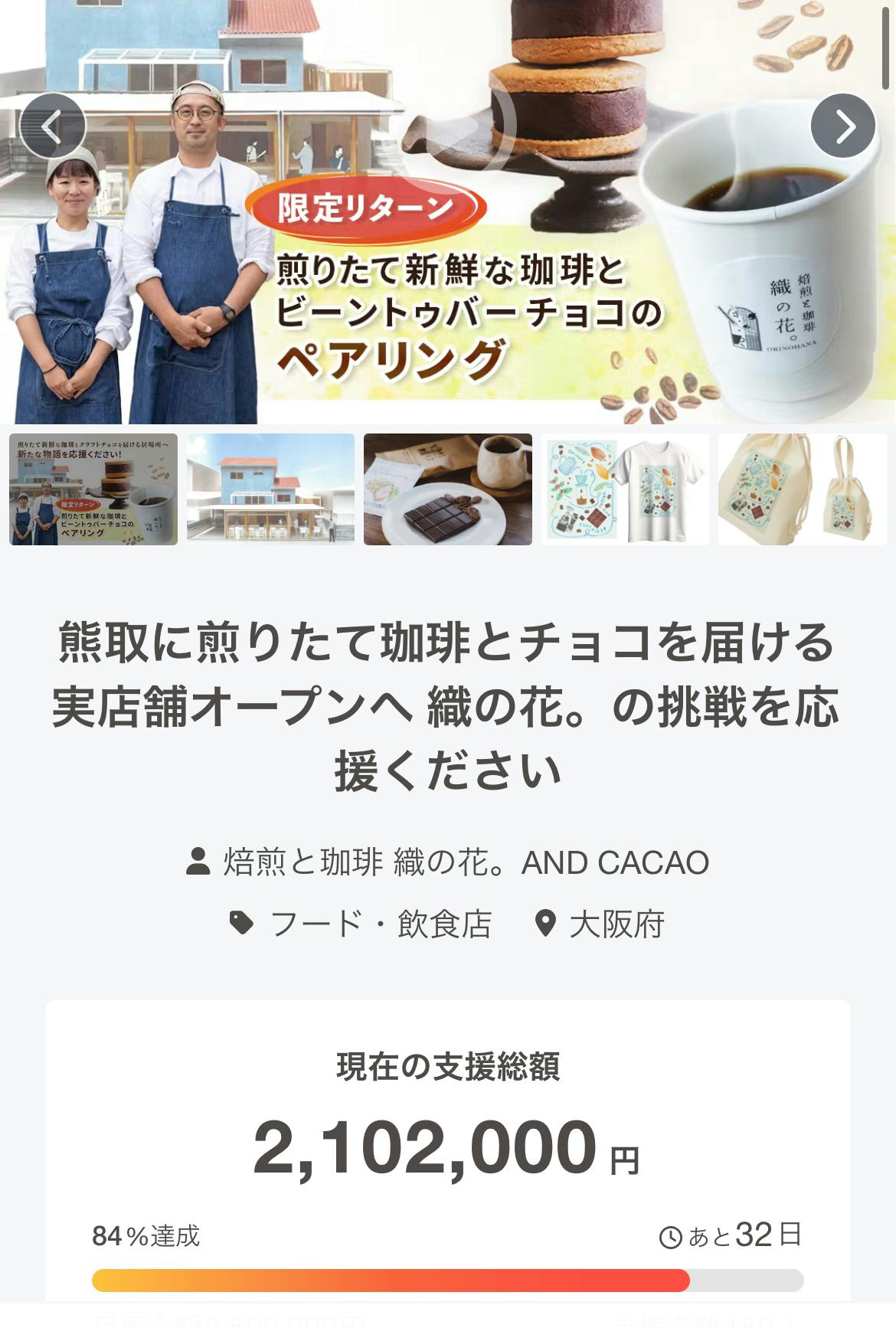View projects located in 大阪府
896x1328 pixels.
click(616, 924)
